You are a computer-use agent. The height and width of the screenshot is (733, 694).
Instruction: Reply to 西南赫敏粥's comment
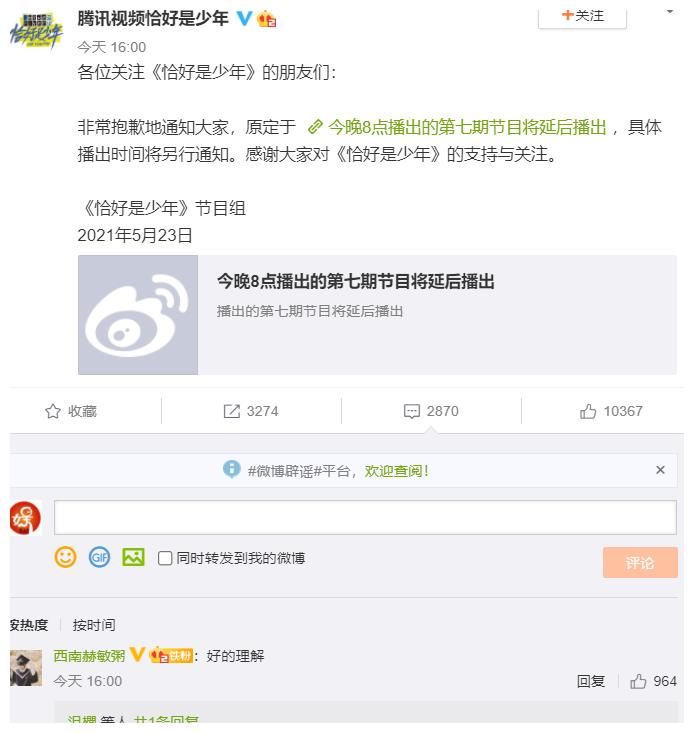pyautogui.click(x=591, y=681)
